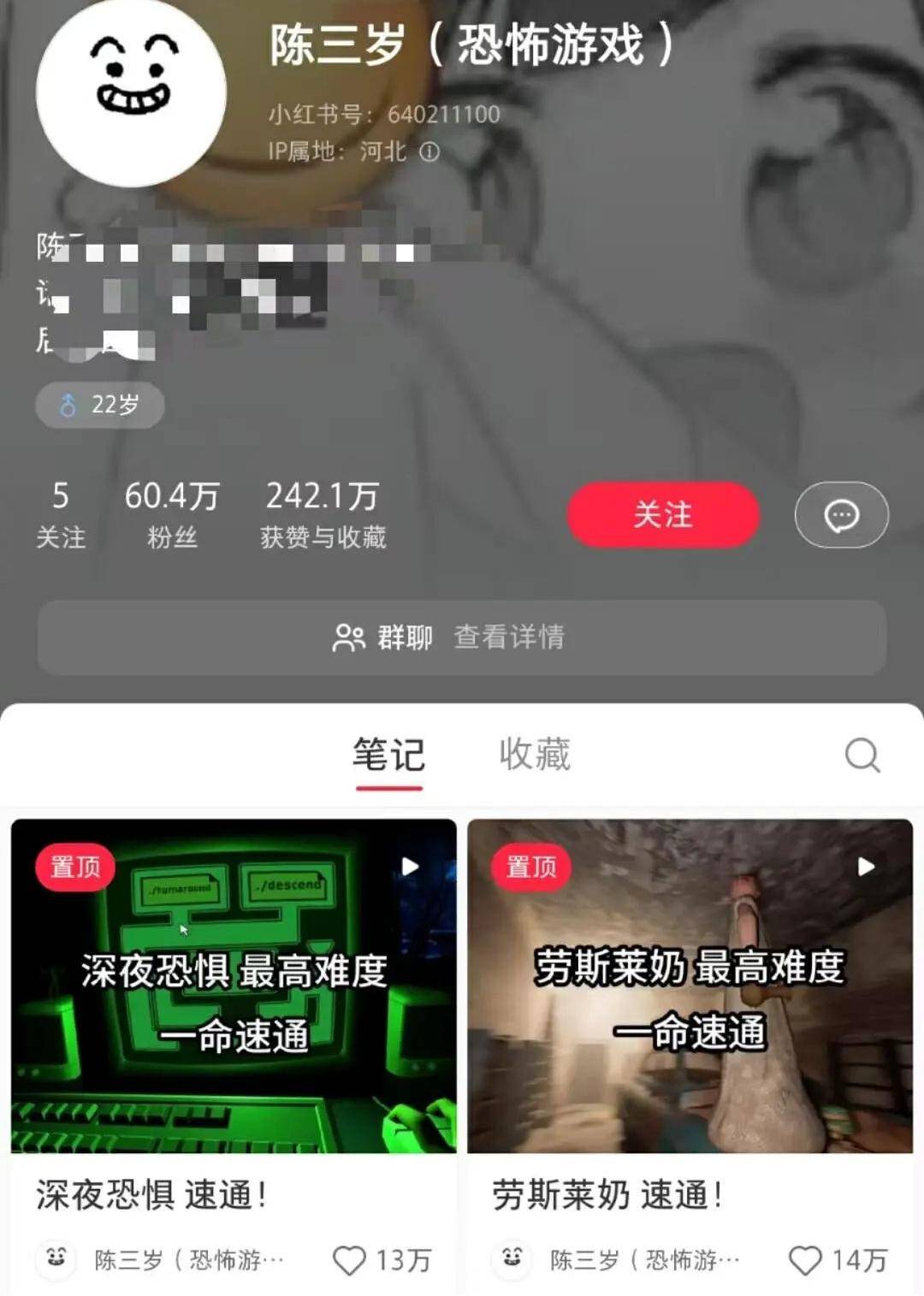Select the 笔记 tab
This screenshot has height=1296, width=924.
[x=388, y=755]
